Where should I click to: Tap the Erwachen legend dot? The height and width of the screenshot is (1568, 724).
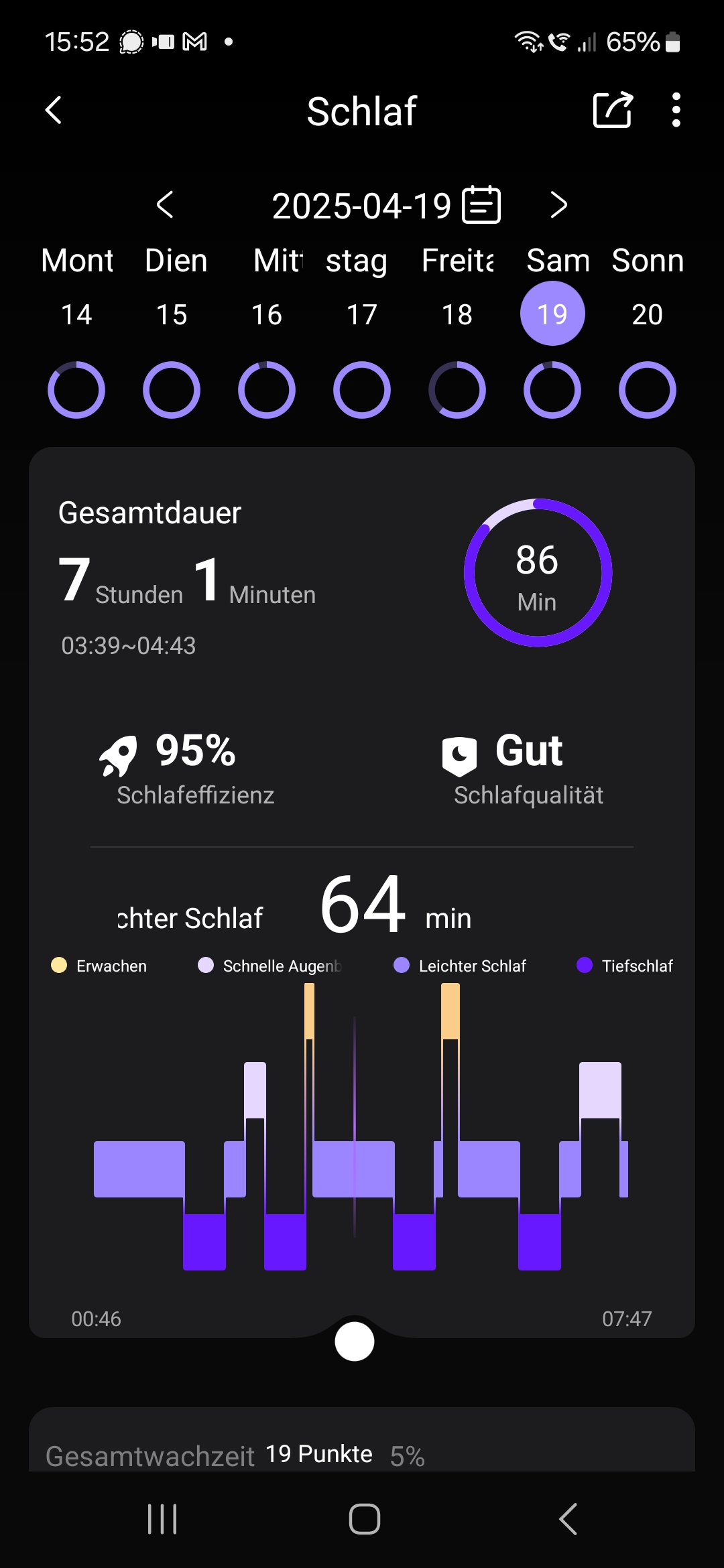coord(58,966)
